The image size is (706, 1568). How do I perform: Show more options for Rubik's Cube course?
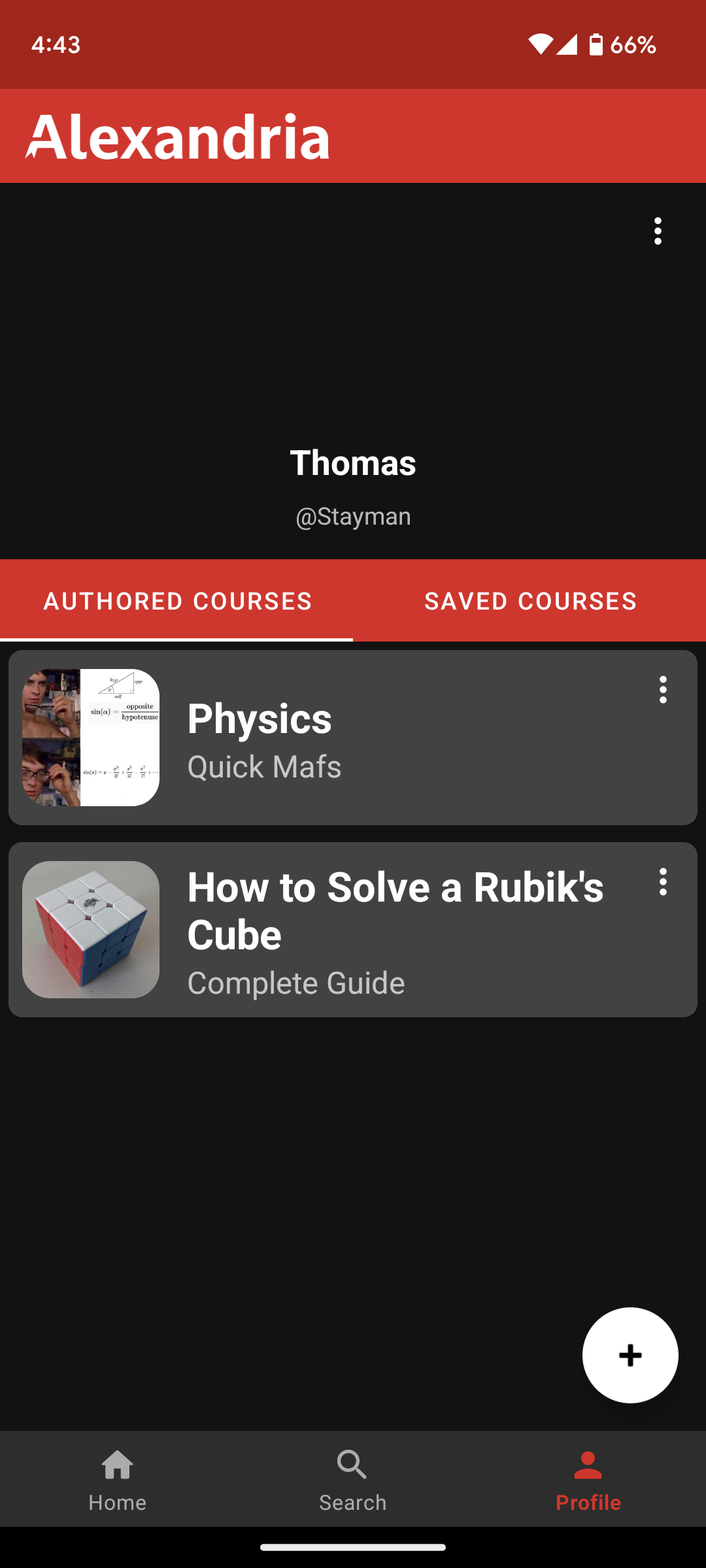click(663, 882)
